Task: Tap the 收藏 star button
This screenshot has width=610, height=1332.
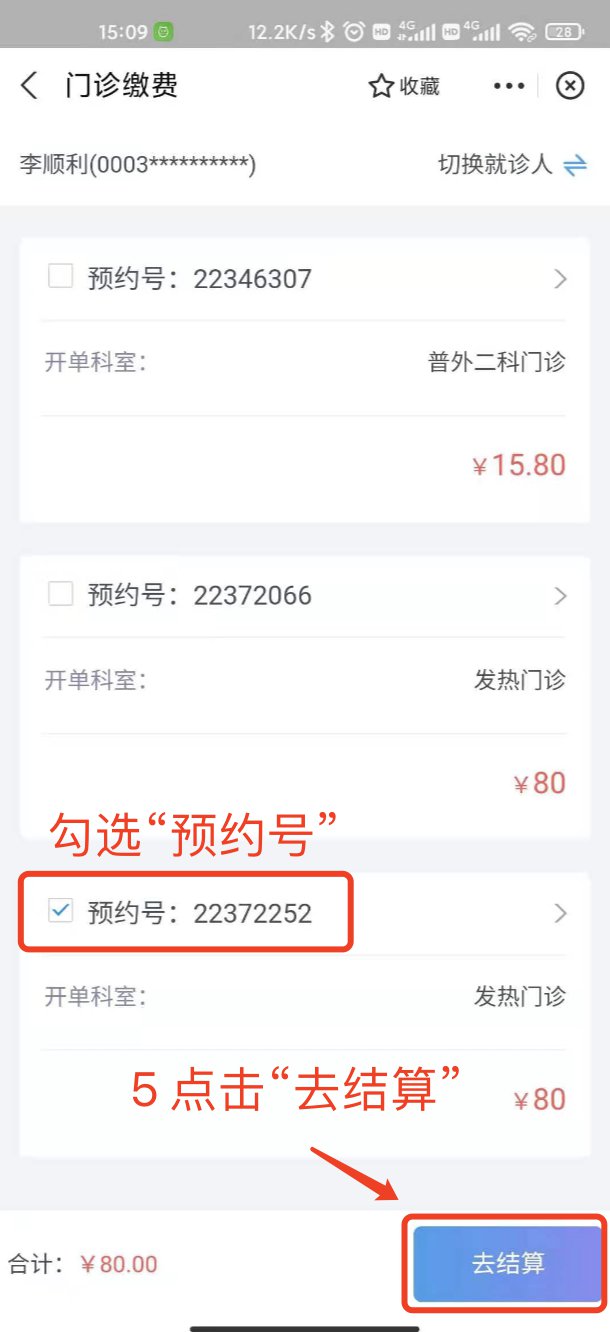Action: point(404,87)
